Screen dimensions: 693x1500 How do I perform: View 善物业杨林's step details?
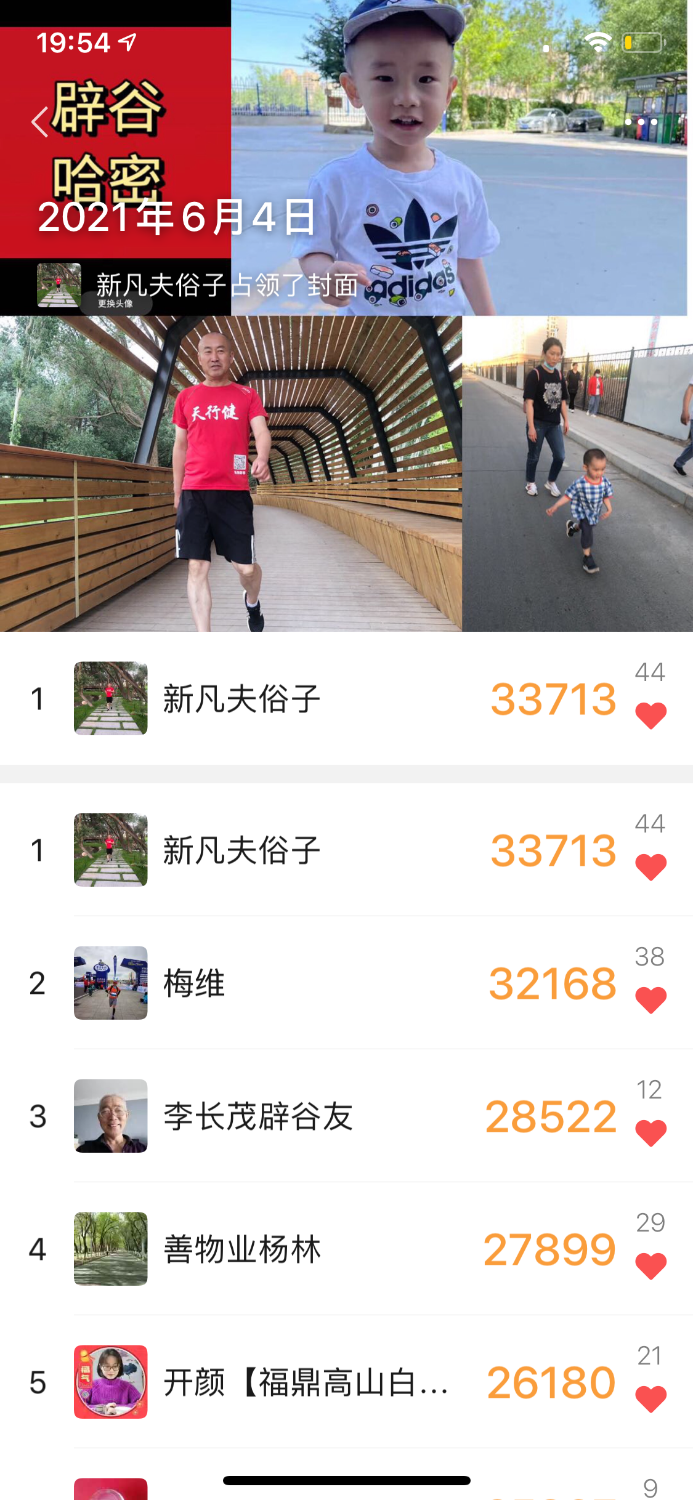tap(300, 1250)
